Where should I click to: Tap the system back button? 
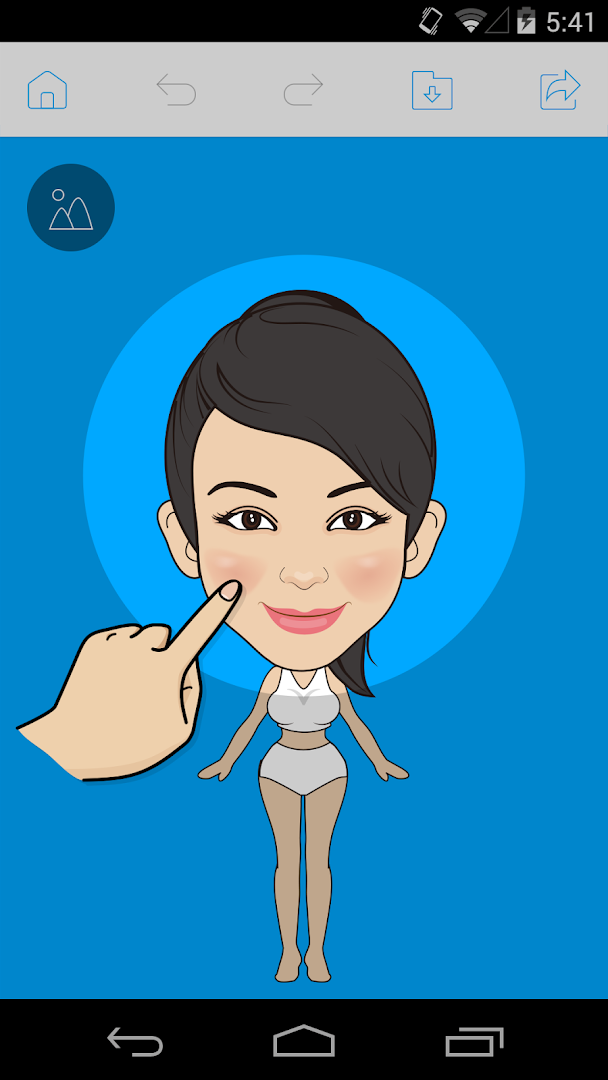(135, 1042)
